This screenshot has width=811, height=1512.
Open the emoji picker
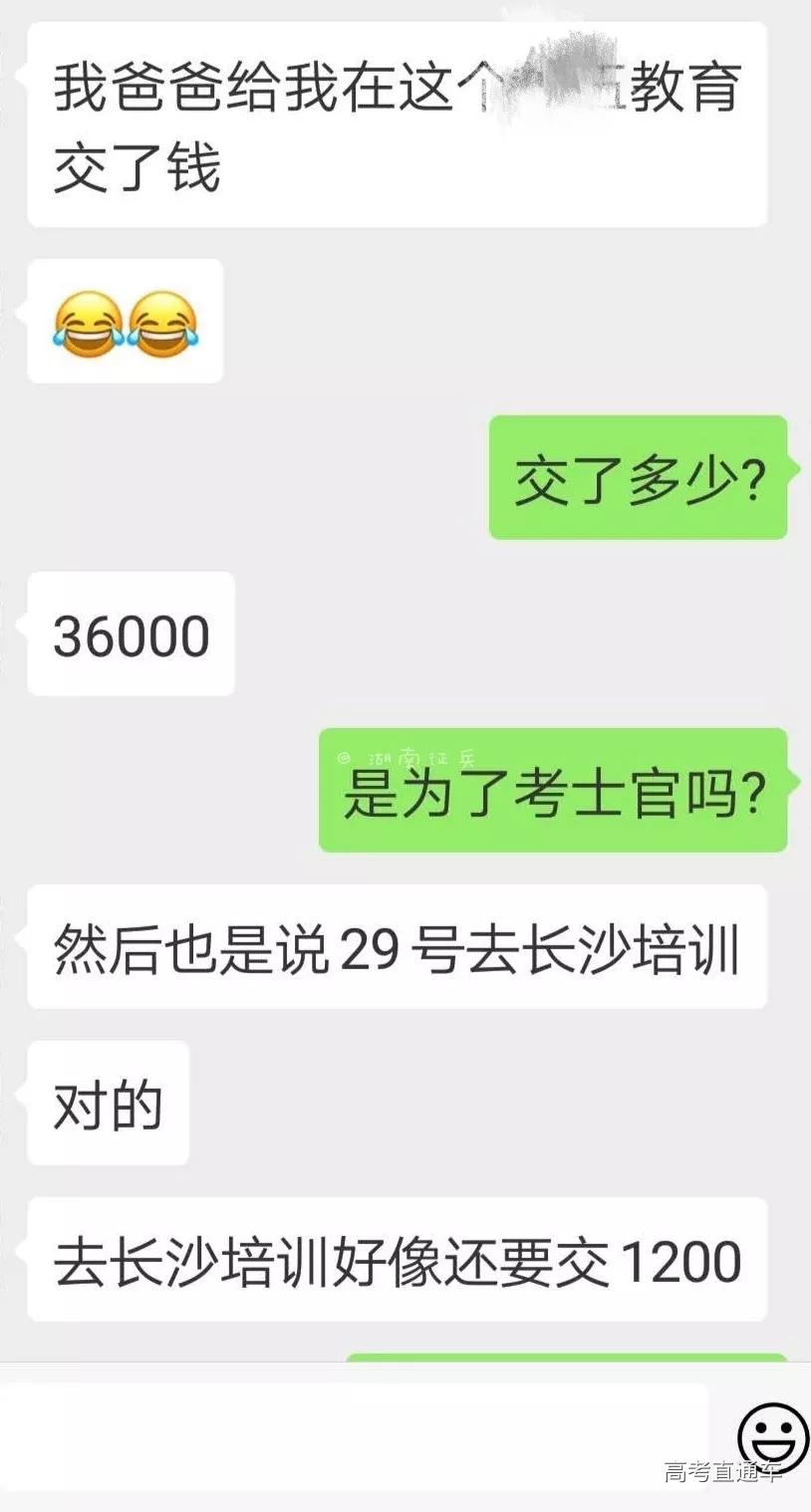772,1435
